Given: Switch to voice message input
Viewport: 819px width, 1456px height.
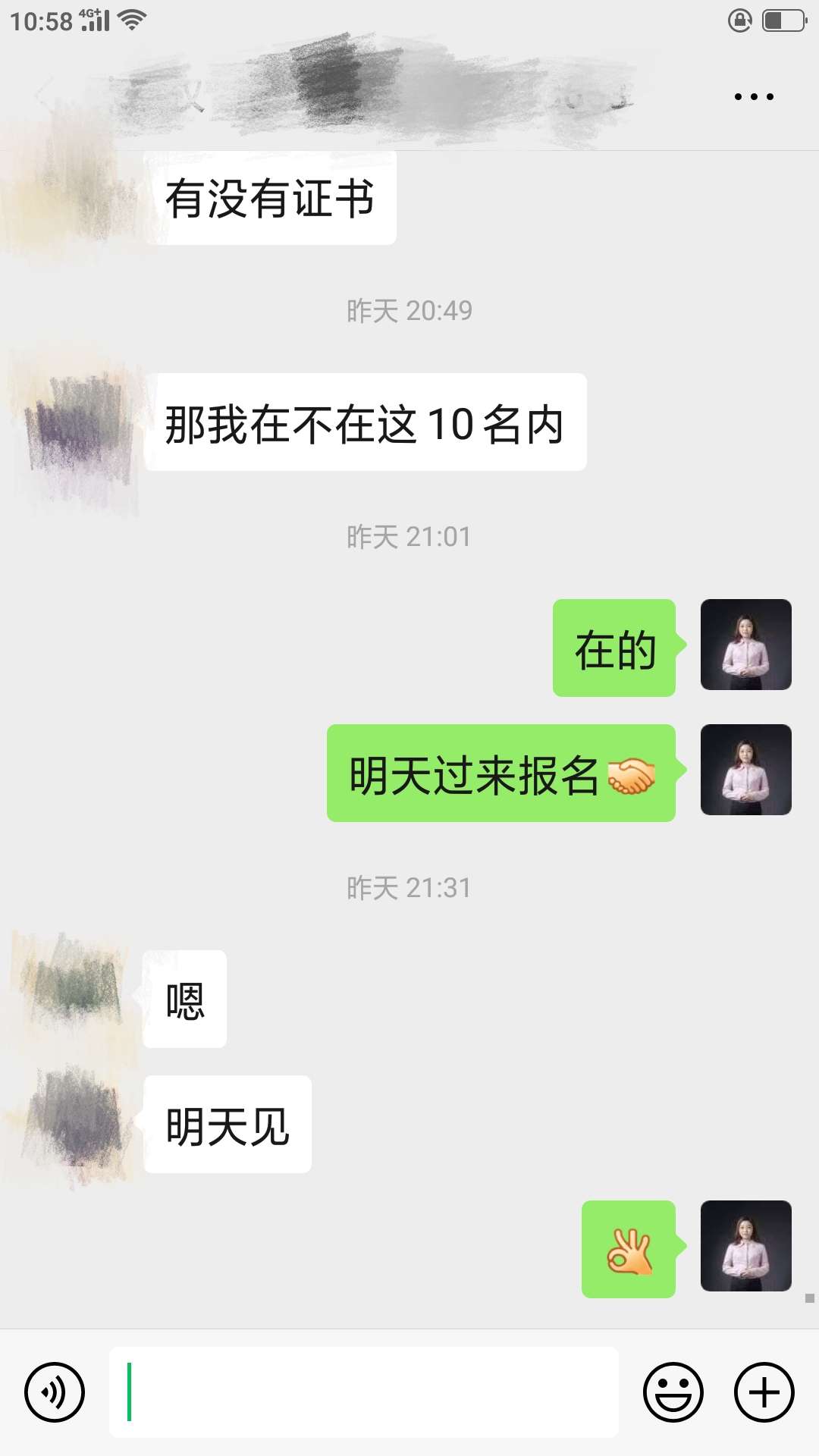Looking at the screenshot, I should 55,1392.
